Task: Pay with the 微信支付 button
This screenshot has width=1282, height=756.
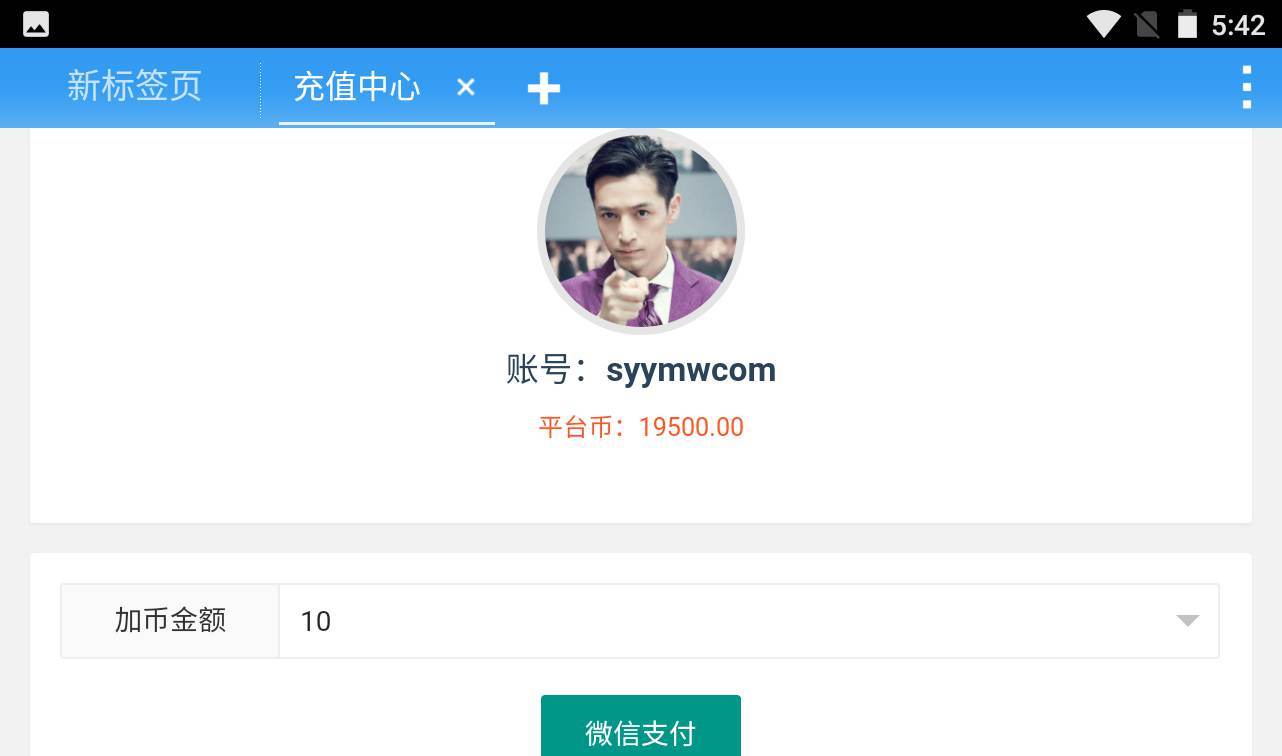Action: [x=640, y=730]
